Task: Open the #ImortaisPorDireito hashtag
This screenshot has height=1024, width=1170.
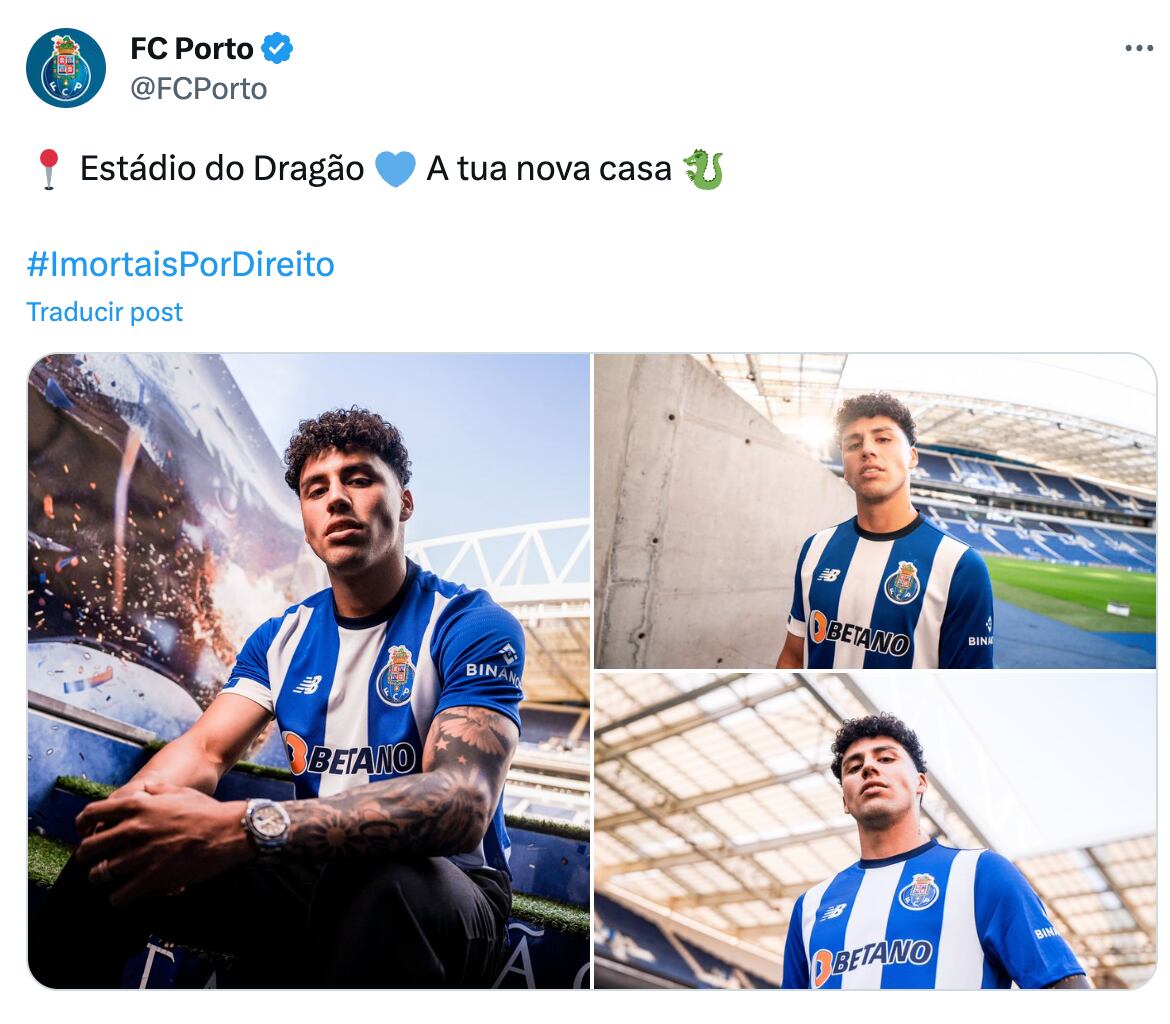Action: pyautogui.click(x=180, y=264)
